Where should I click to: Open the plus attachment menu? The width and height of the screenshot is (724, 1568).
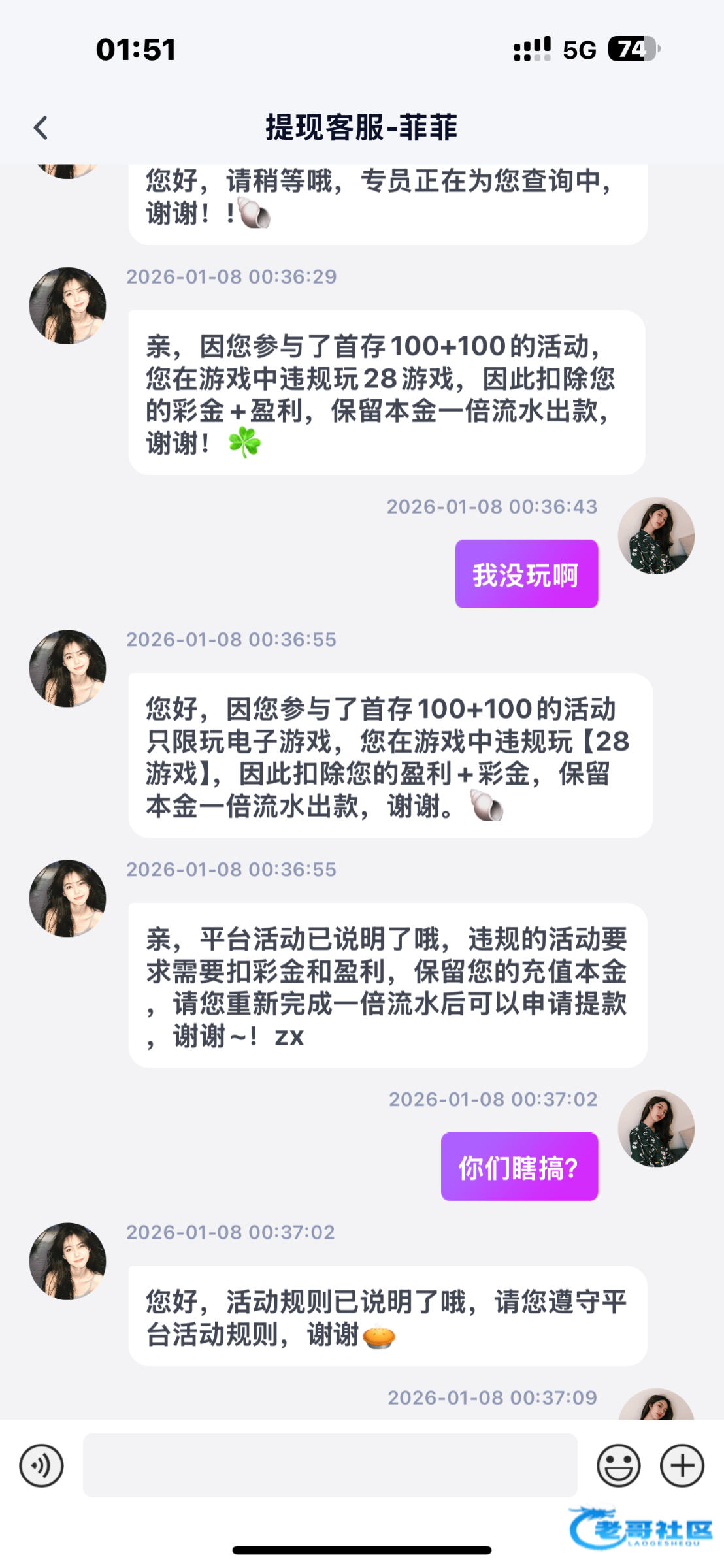tap(682, 1465)
